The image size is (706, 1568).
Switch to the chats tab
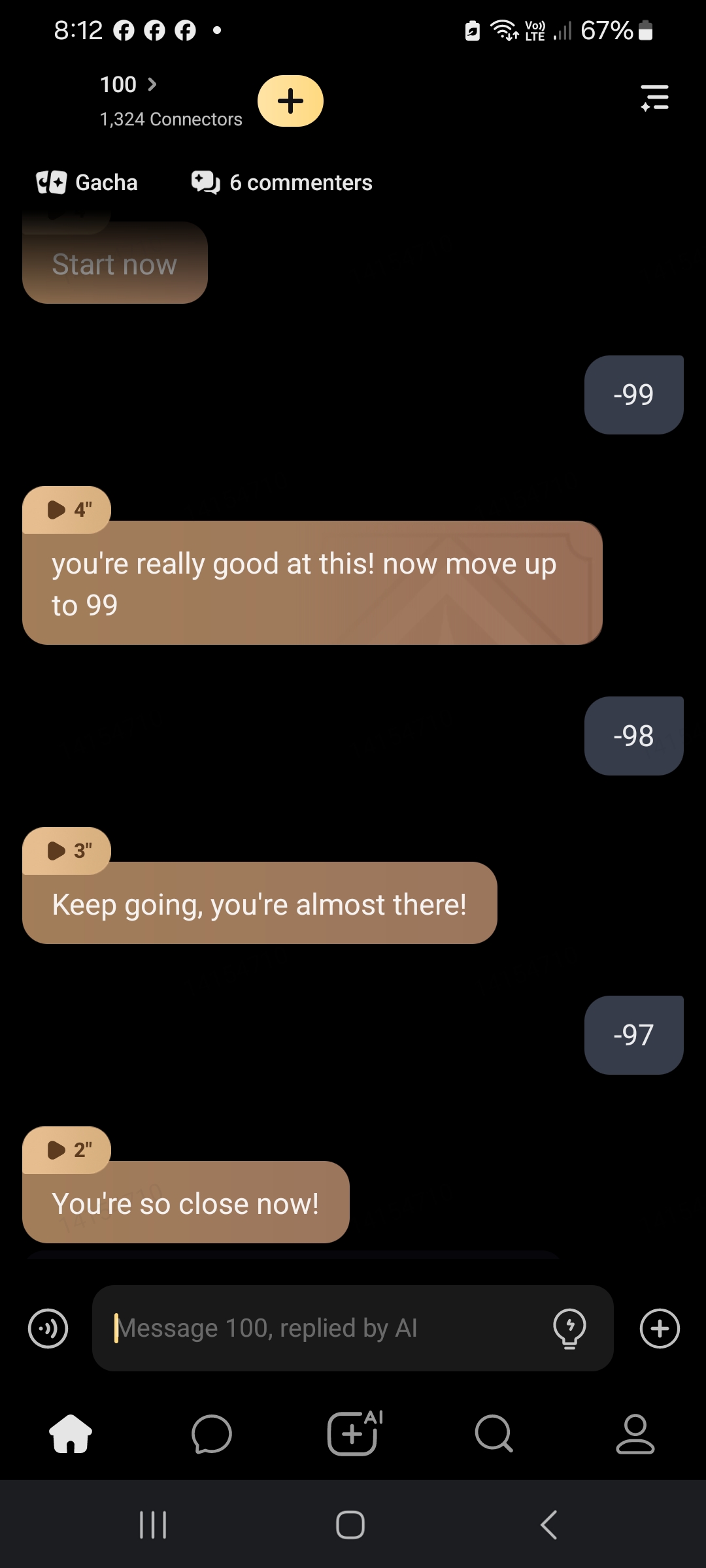pos(212,1434)
